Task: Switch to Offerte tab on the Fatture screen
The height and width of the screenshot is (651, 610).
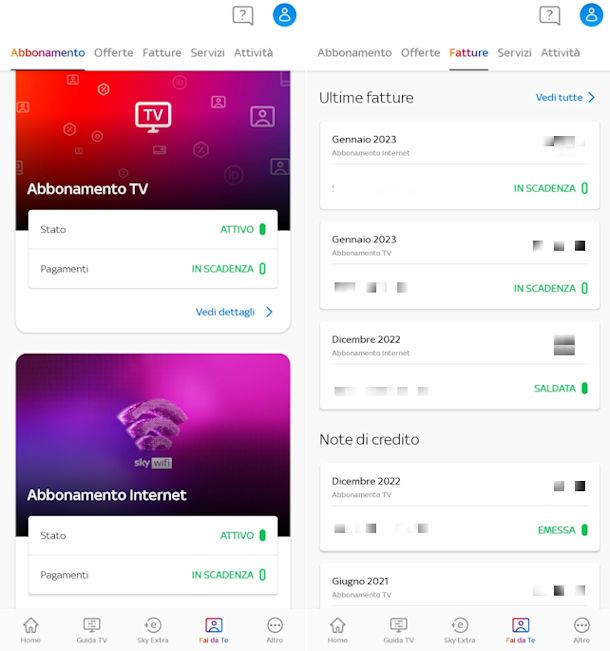Action: [420, 53]
